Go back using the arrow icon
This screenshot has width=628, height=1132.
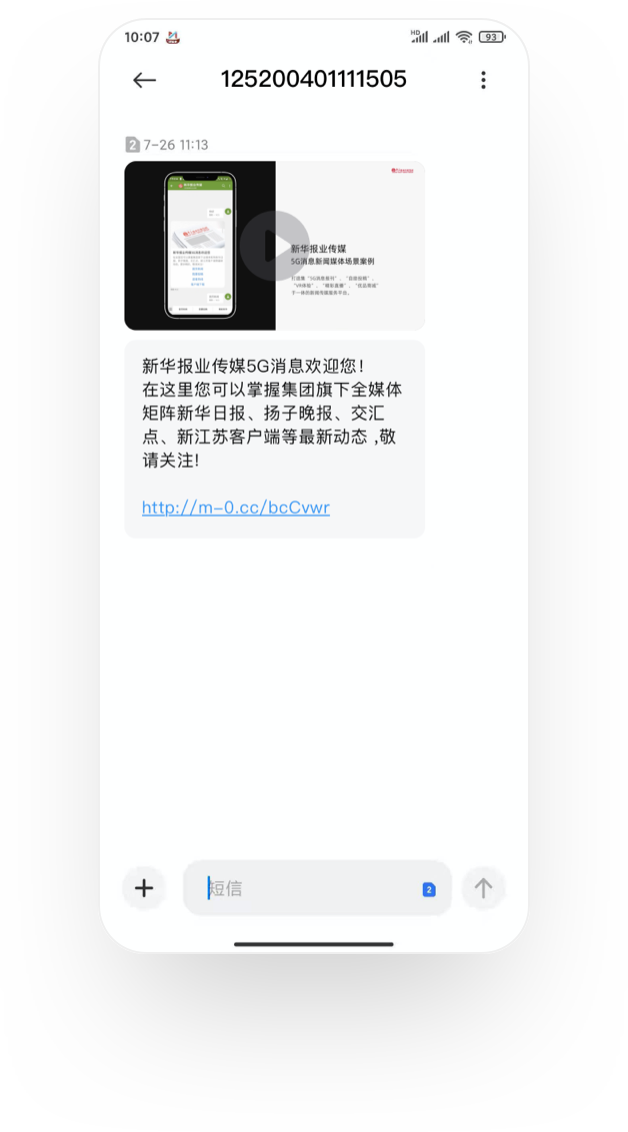144,80
